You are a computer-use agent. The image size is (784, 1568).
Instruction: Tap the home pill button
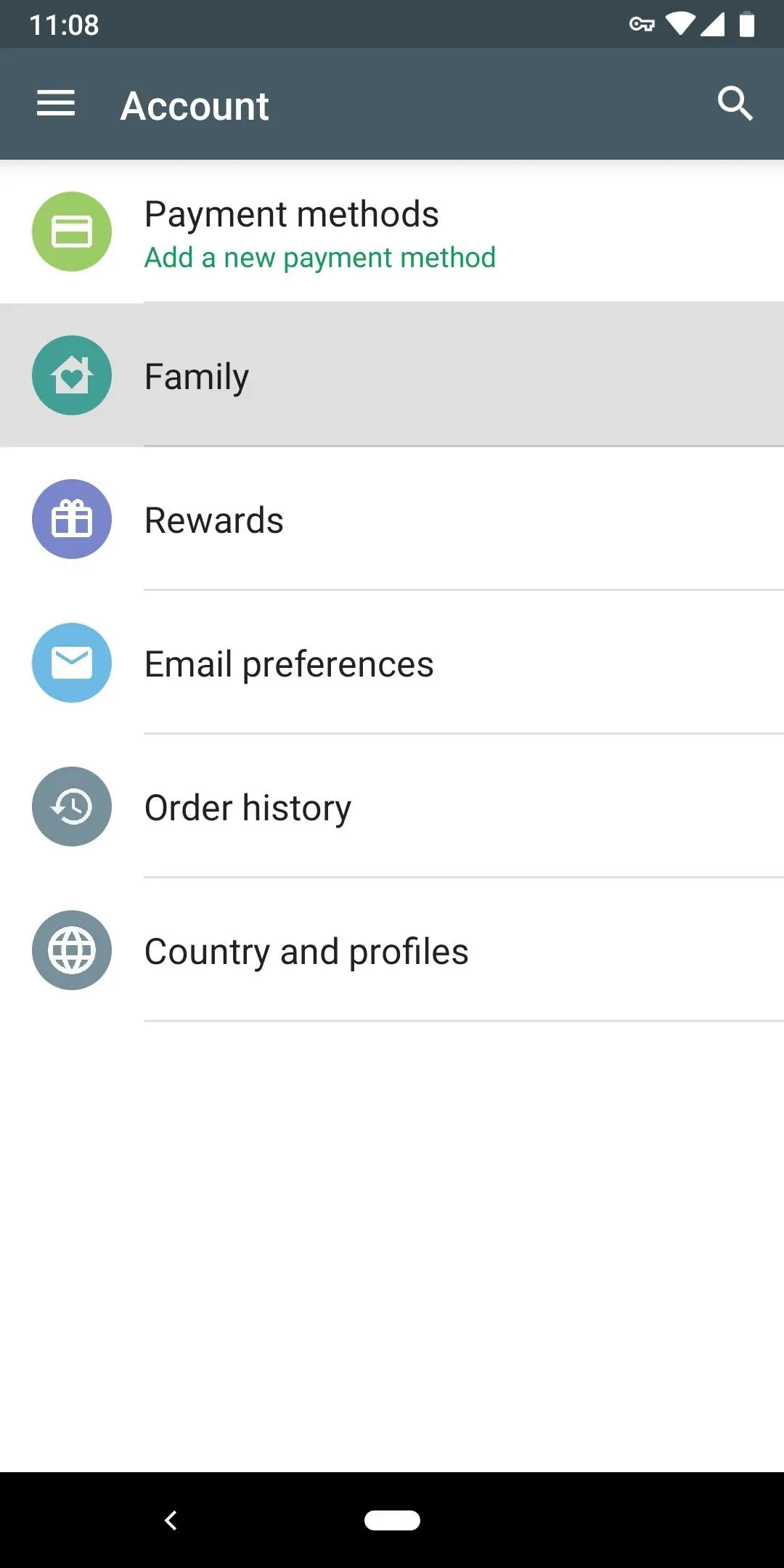[x=392, y=1520]
